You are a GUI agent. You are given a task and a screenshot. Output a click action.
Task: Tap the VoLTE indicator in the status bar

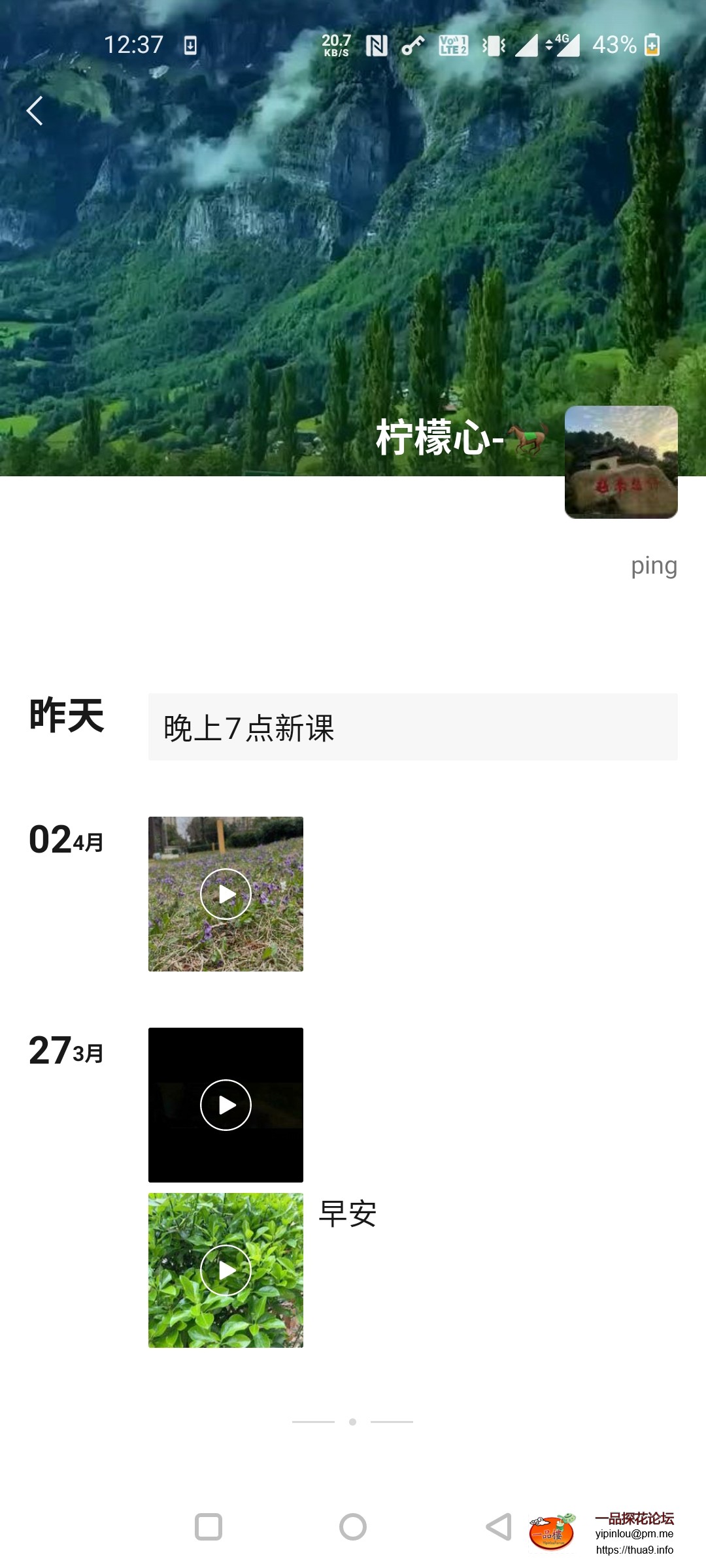[x=452, y=46]
